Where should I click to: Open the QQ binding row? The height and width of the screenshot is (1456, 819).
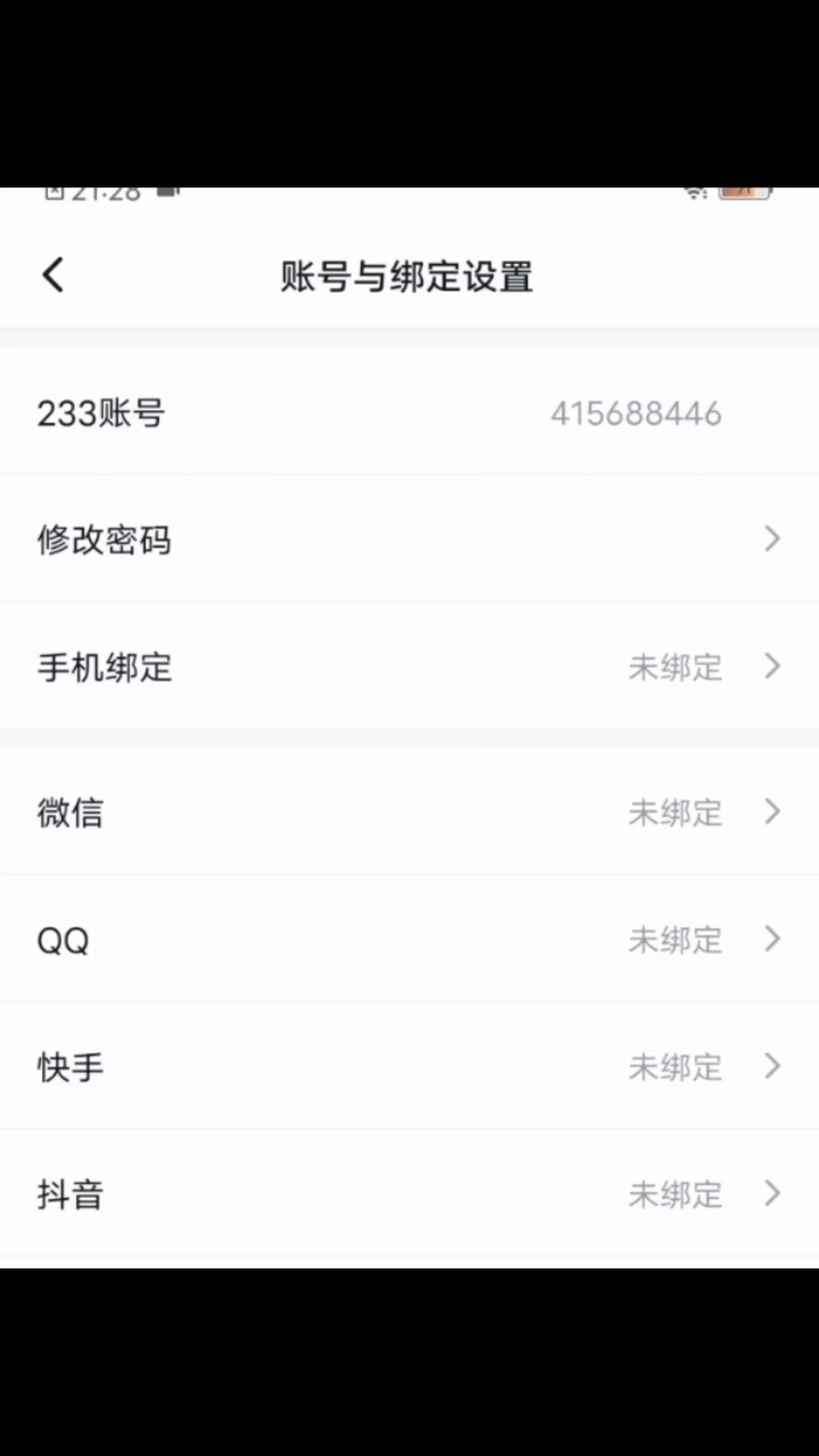(409, 940)
